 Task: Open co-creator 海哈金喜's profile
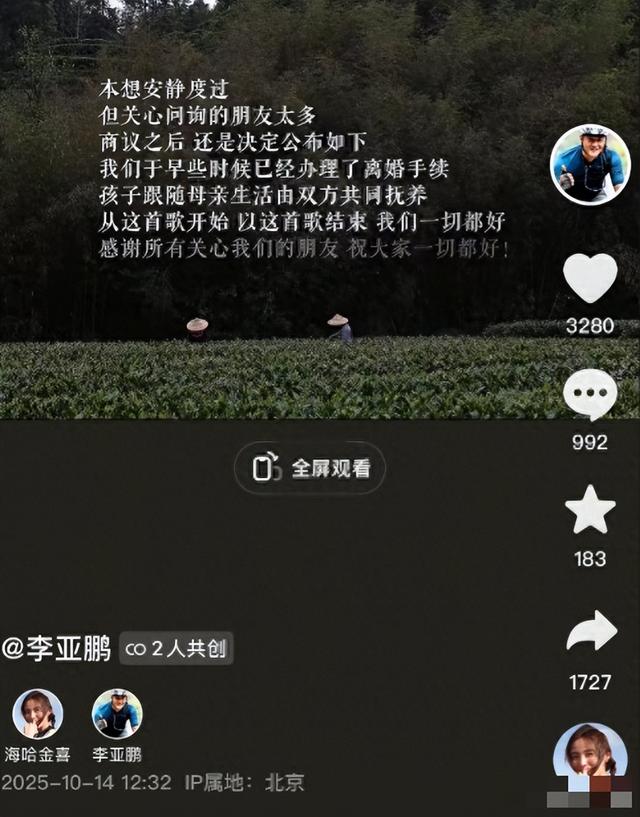pyautogui.click(x=38, y=714)
